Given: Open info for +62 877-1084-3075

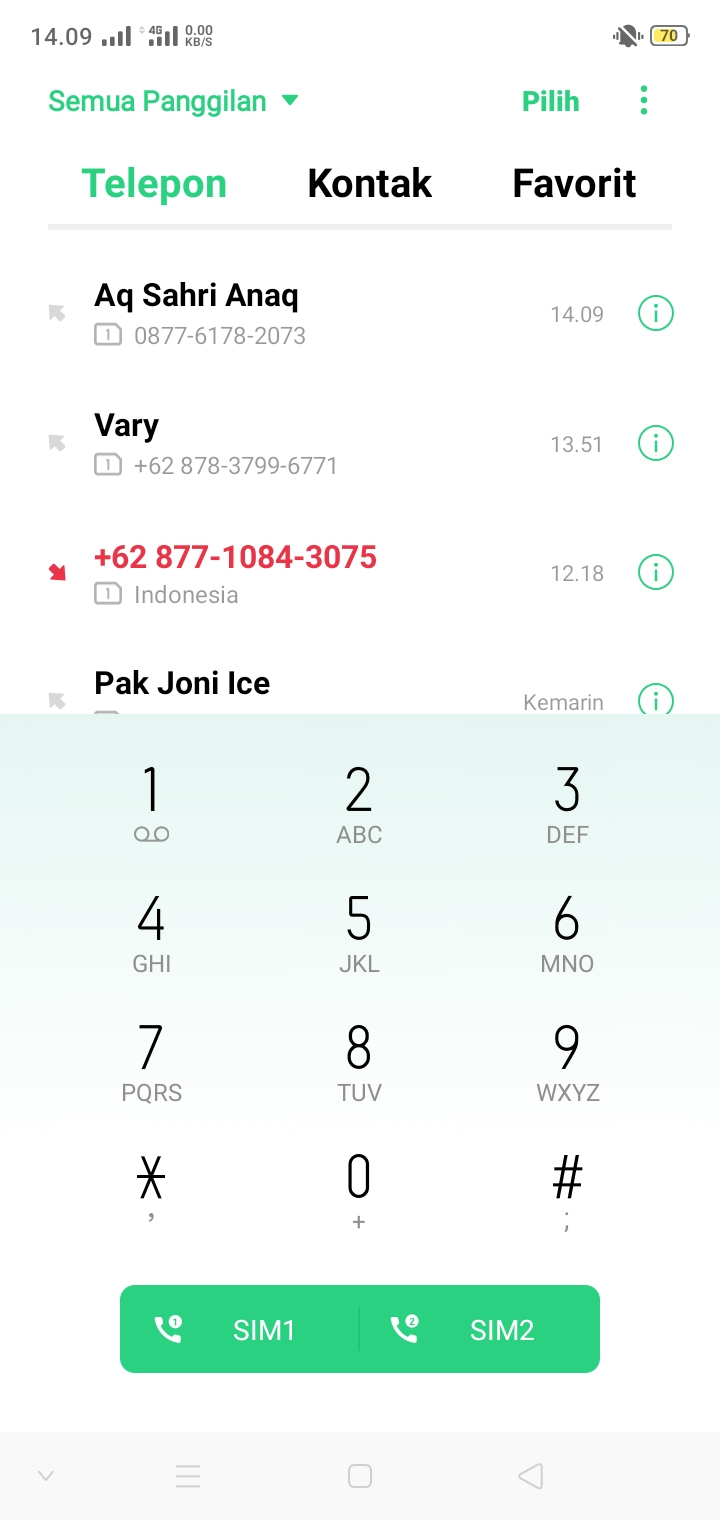Looking at the screenshot, I should (656, 573).
